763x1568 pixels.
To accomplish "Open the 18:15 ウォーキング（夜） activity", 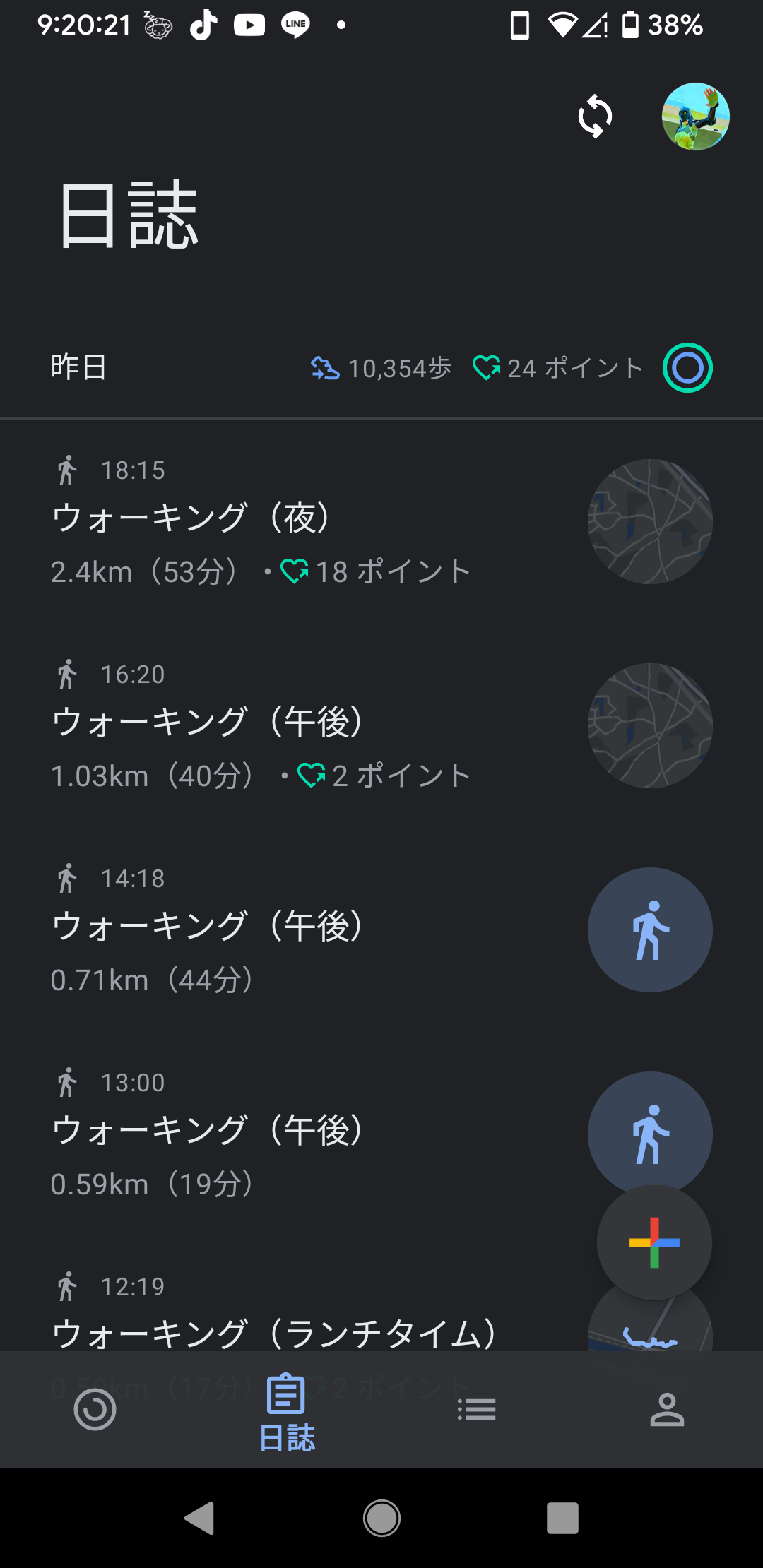I will tap(381, 521).
